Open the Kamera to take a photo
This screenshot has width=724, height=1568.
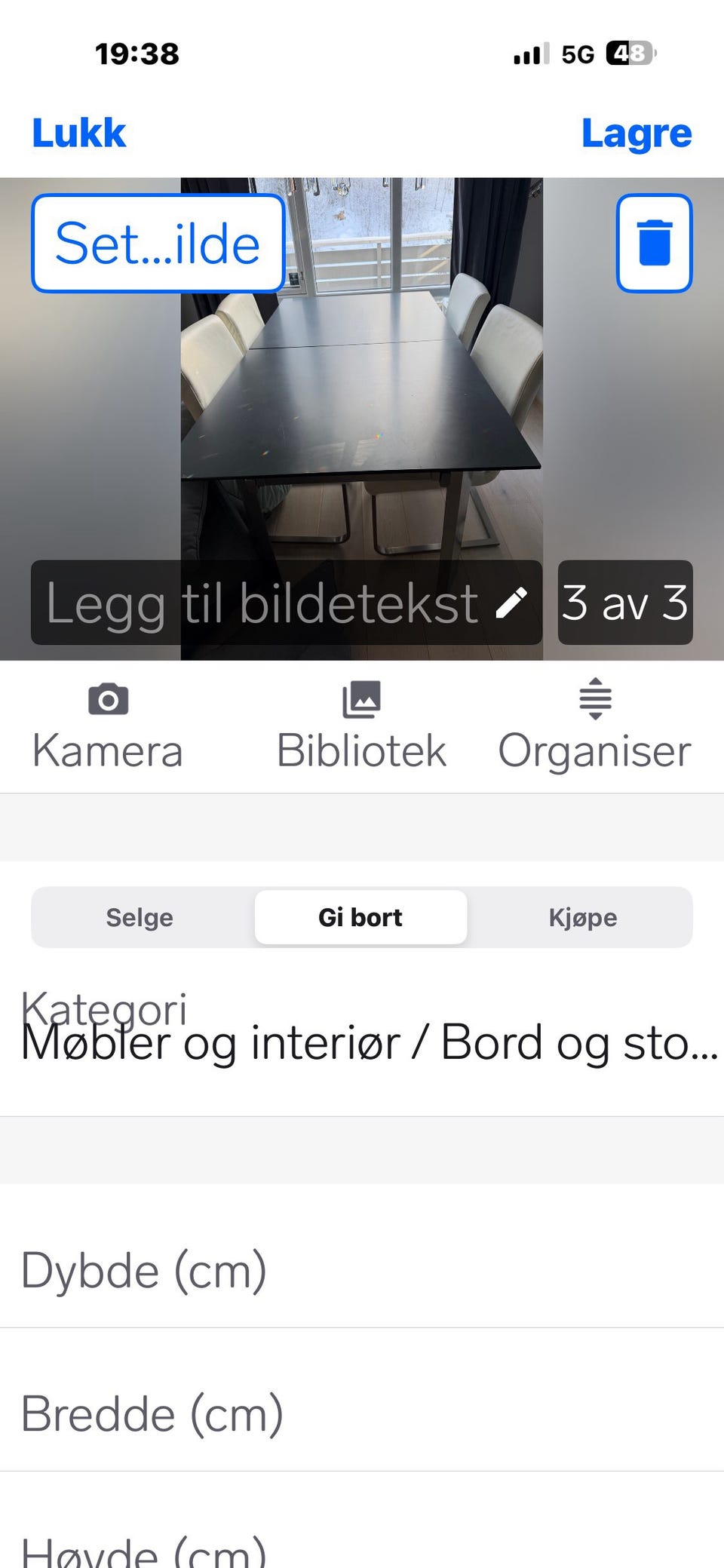click(x=106, y=724)
